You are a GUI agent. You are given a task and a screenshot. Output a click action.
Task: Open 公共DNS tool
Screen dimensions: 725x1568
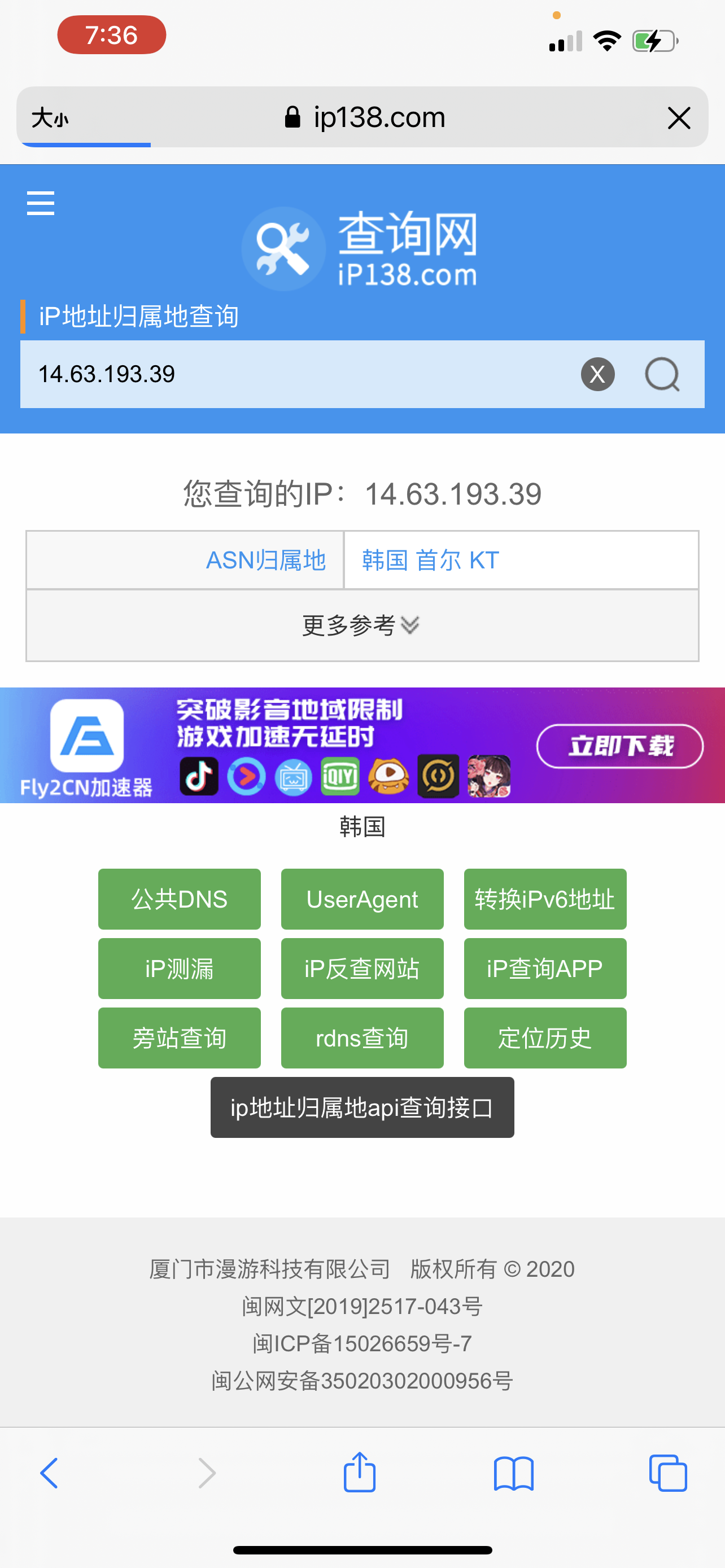180,899
